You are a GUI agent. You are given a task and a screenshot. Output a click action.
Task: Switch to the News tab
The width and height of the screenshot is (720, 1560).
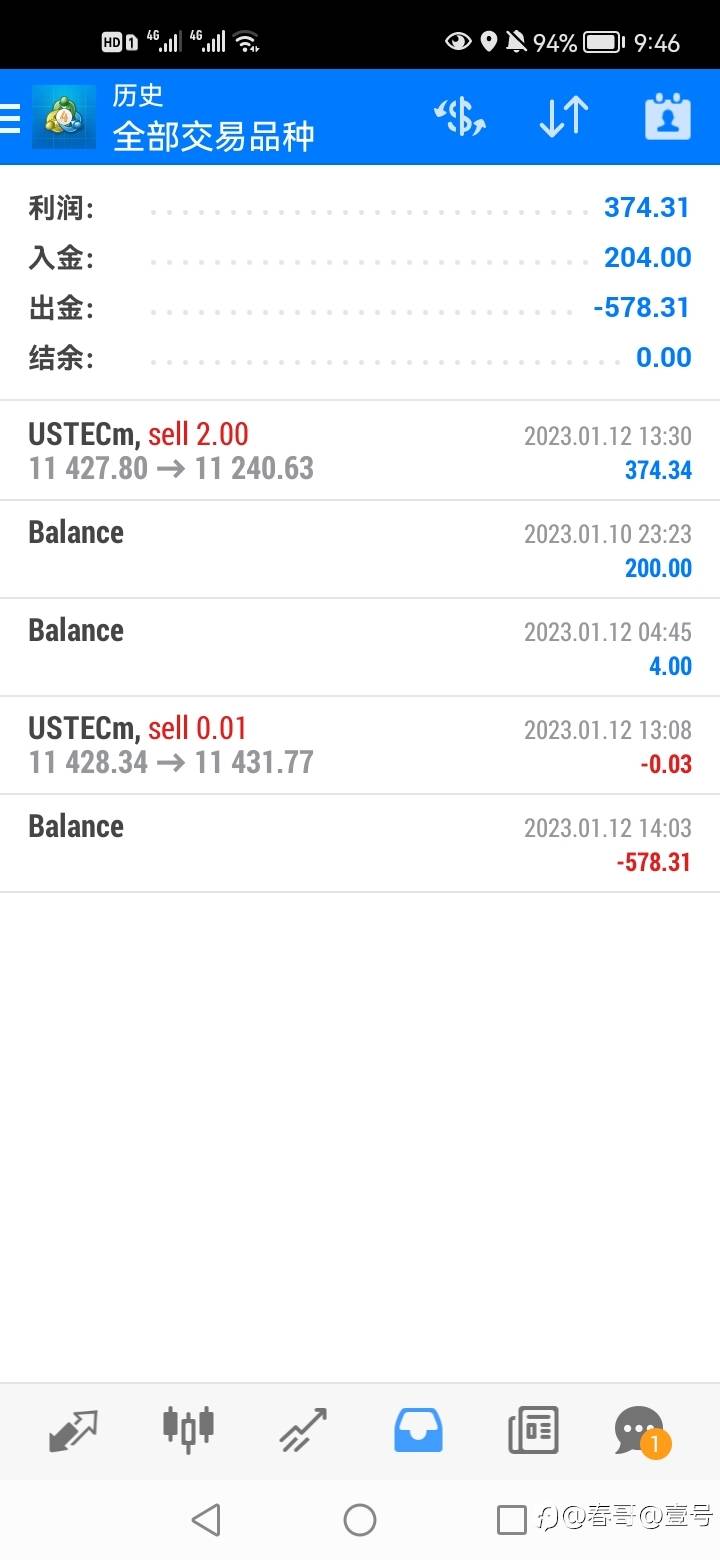533,1431
